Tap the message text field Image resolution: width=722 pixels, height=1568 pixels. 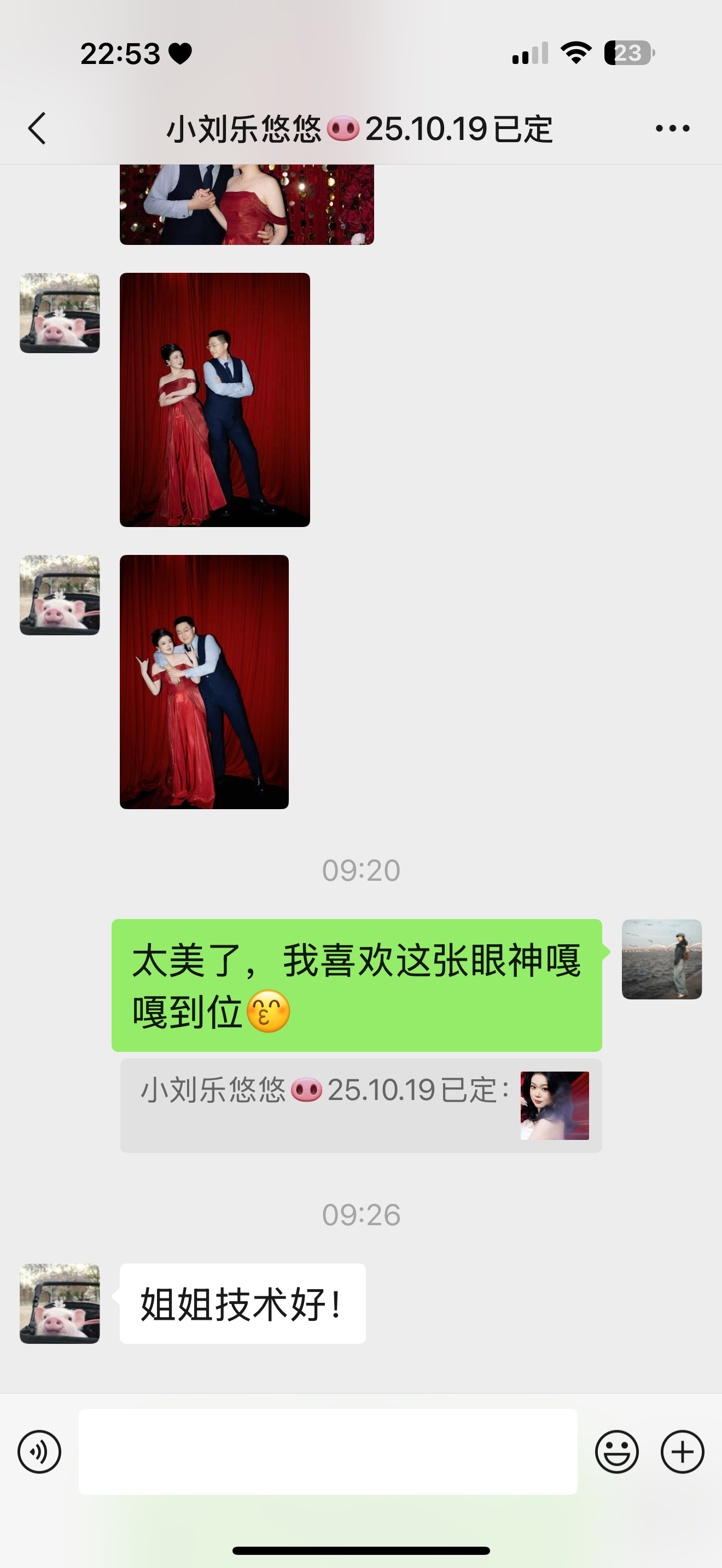(328, 1452)
